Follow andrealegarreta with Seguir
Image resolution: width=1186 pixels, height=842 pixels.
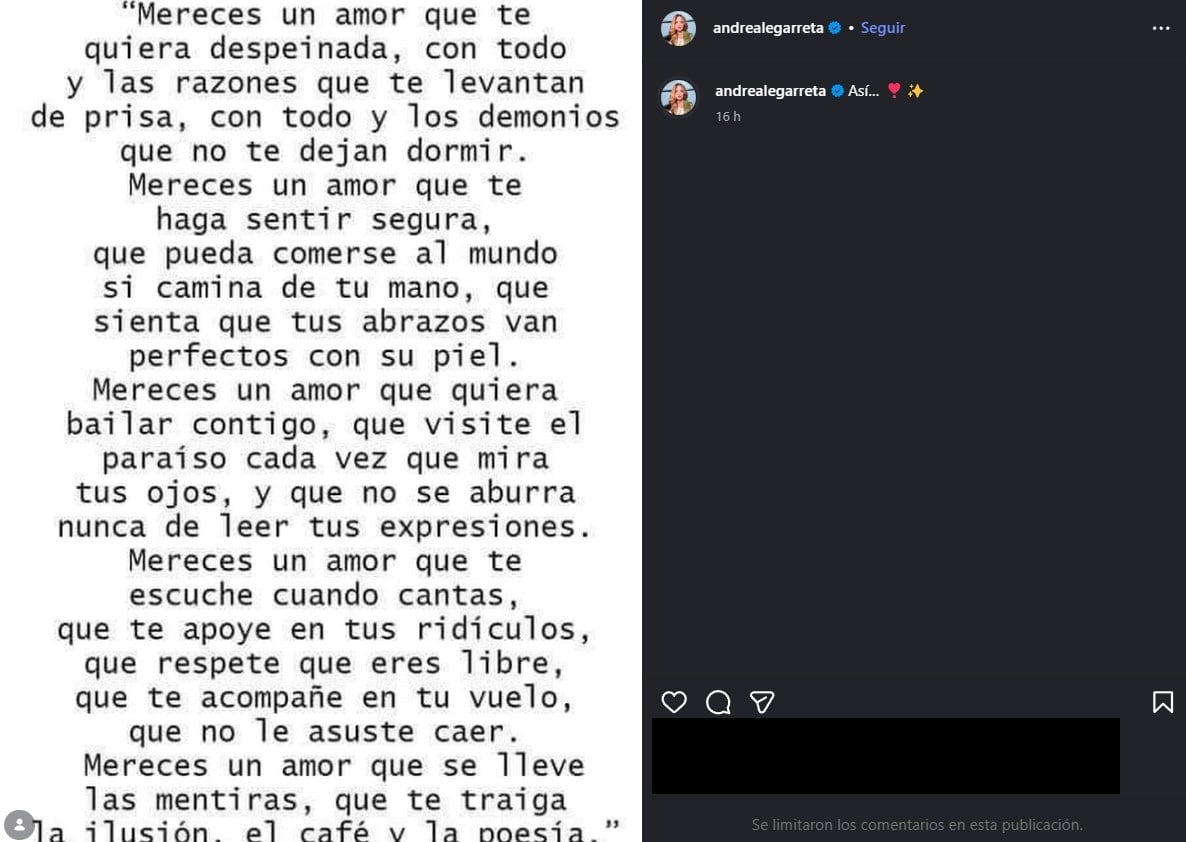882,28
